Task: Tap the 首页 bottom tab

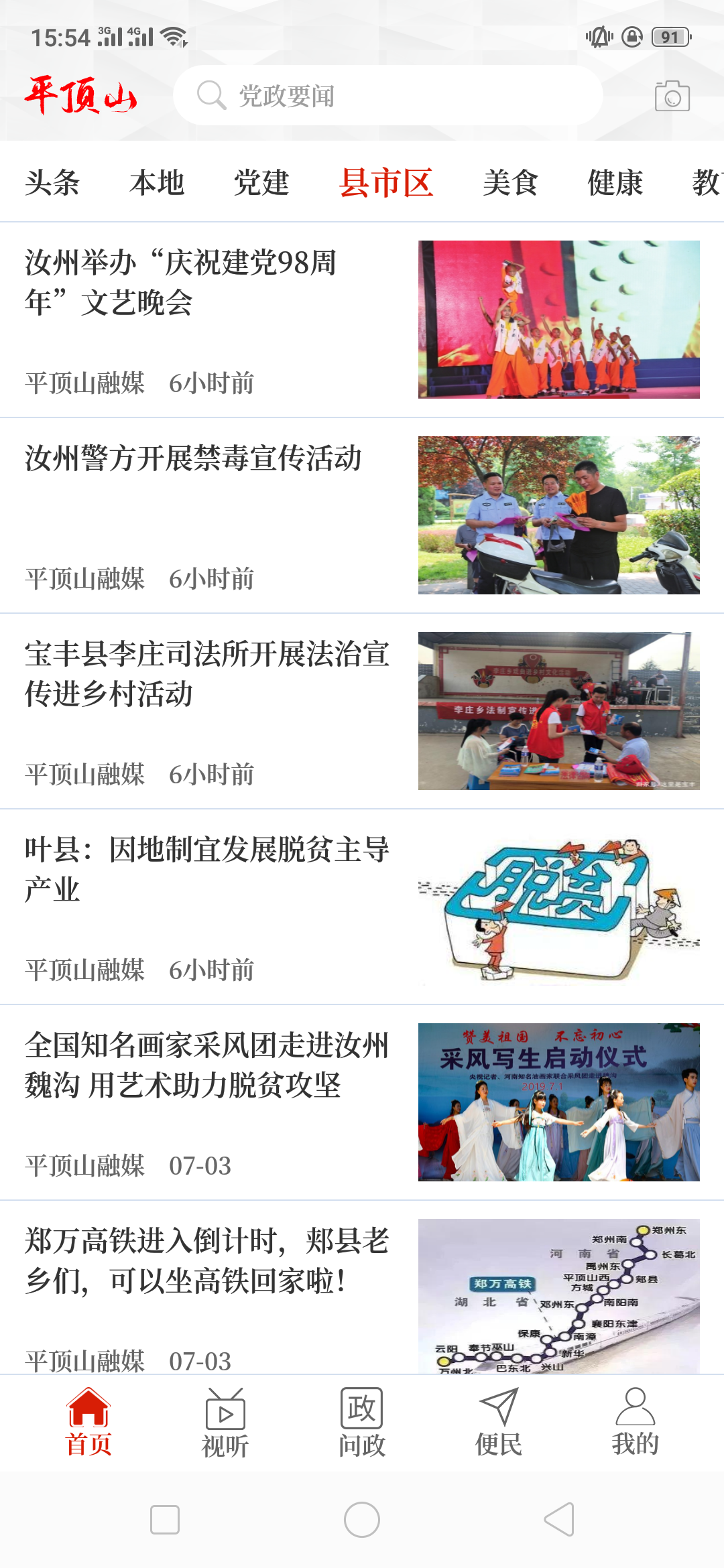Action: (88, 1422)
